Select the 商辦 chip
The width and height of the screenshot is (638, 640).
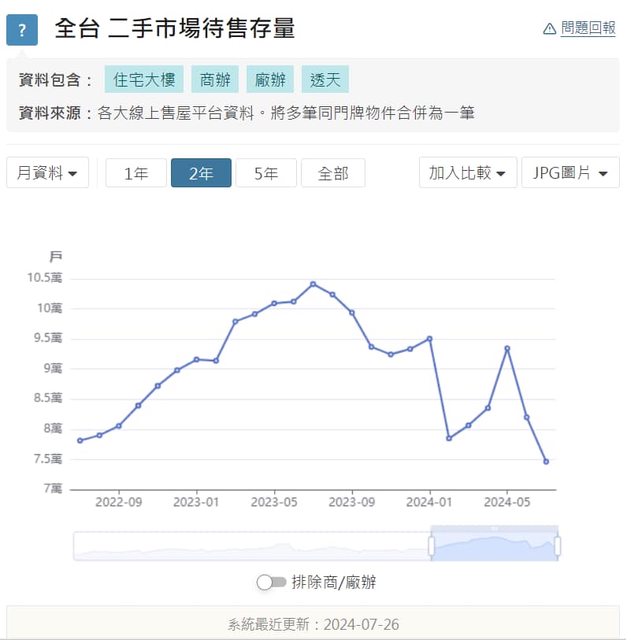(215, 80)
